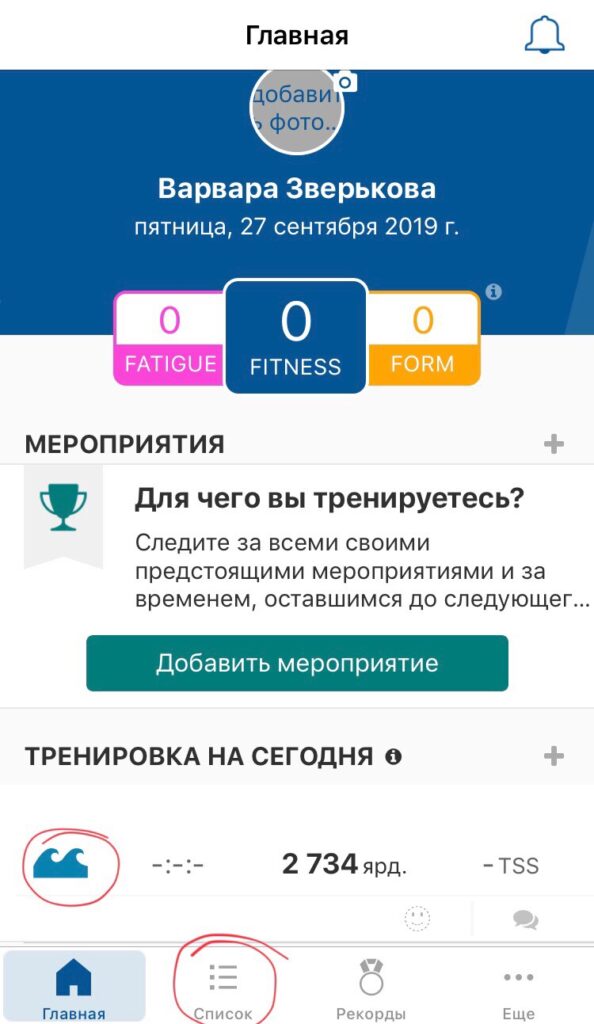Add a profile photo
This screenshot has width=594, height=1024.
[298, 110]
